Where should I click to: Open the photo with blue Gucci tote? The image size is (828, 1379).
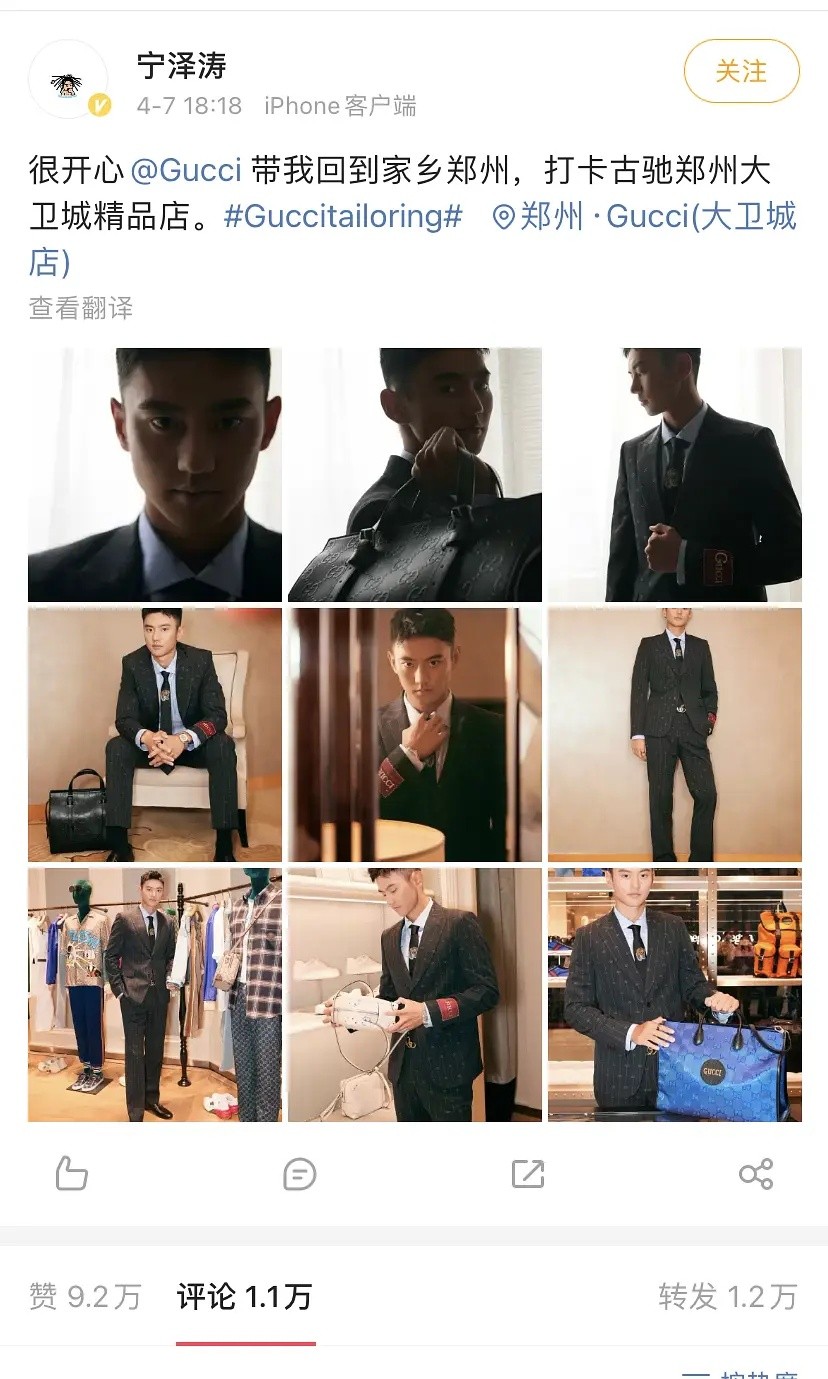pos(675,995)
